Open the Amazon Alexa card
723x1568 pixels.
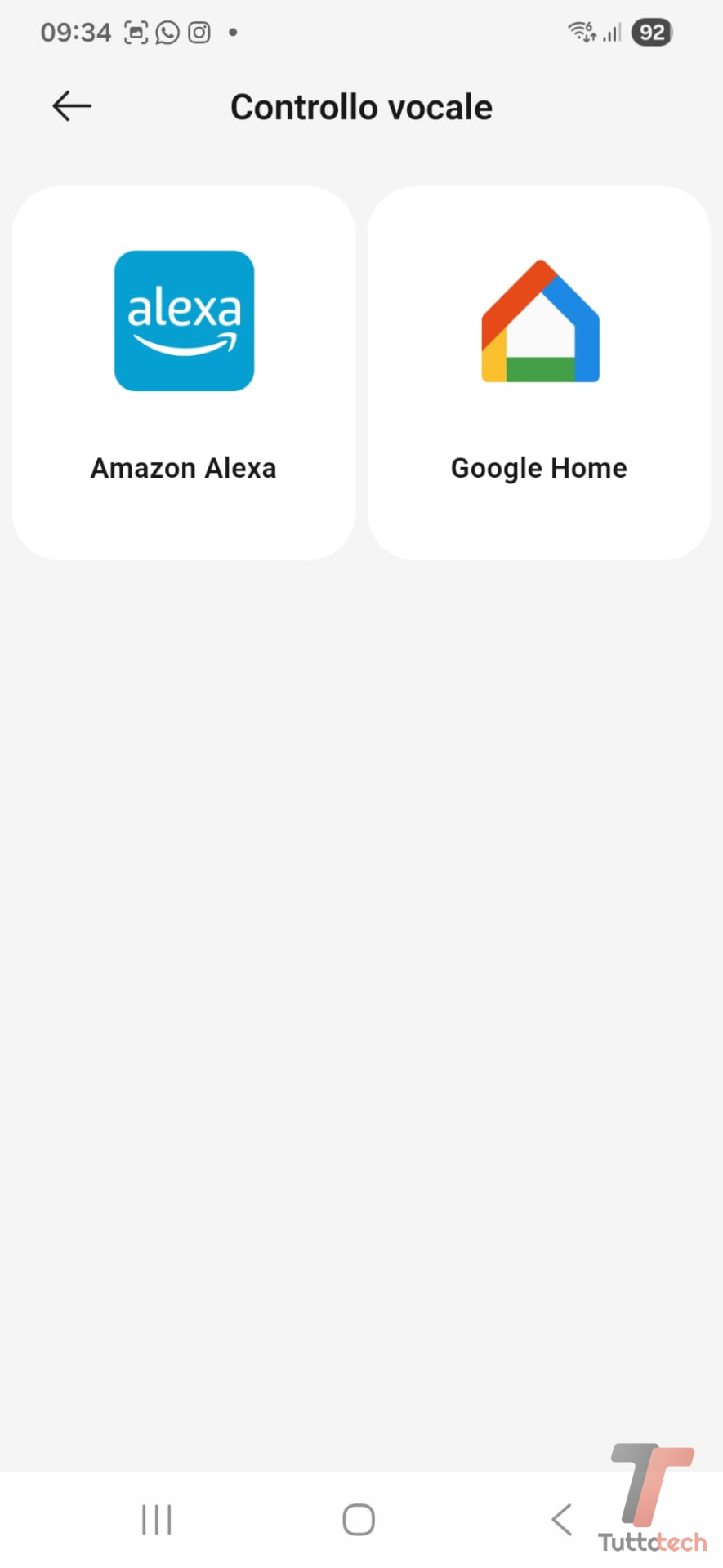click(x=184, y=373)
